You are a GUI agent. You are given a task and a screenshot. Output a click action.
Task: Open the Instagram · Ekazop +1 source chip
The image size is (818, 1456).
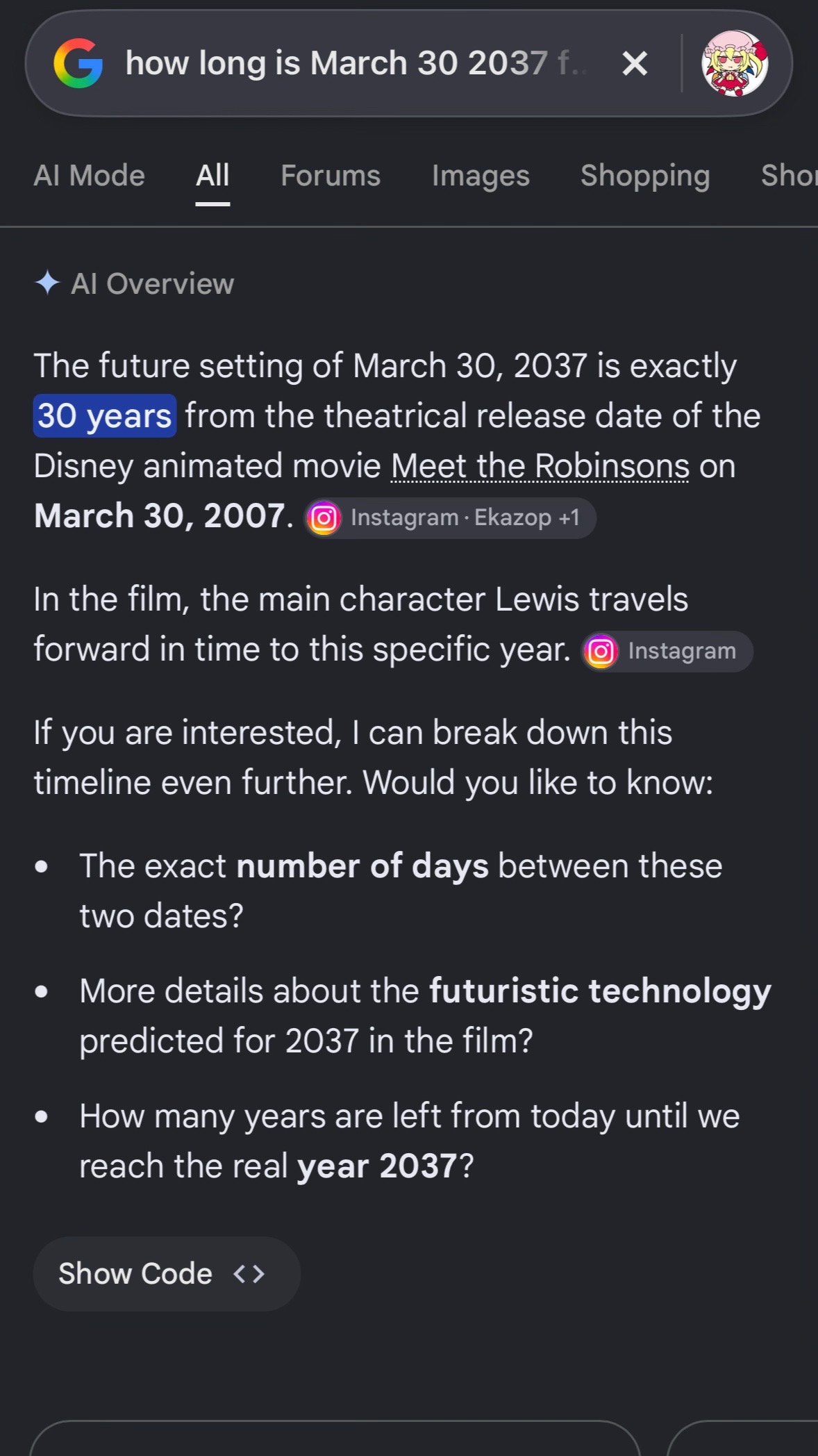pos(450,518)
